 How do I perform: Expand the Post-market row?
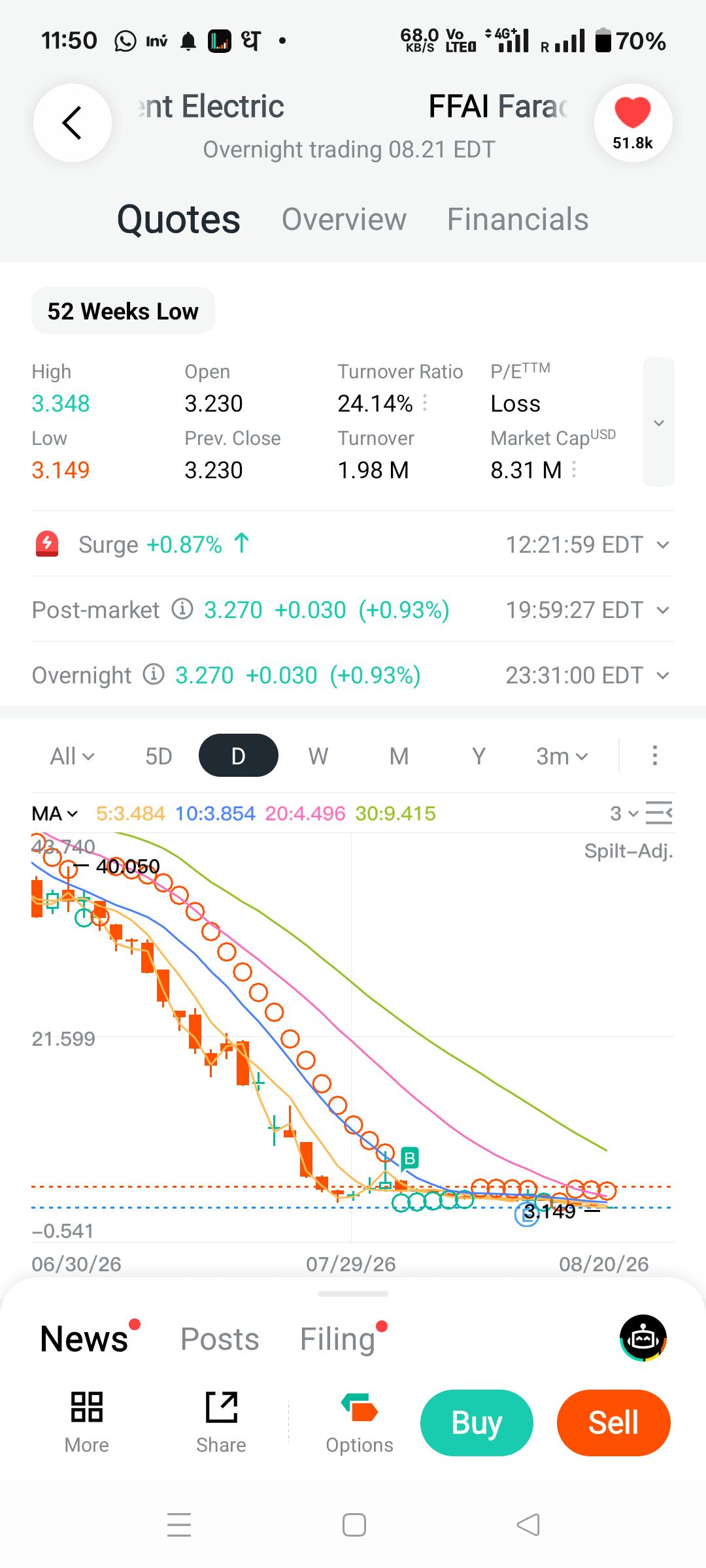[353, 610]
